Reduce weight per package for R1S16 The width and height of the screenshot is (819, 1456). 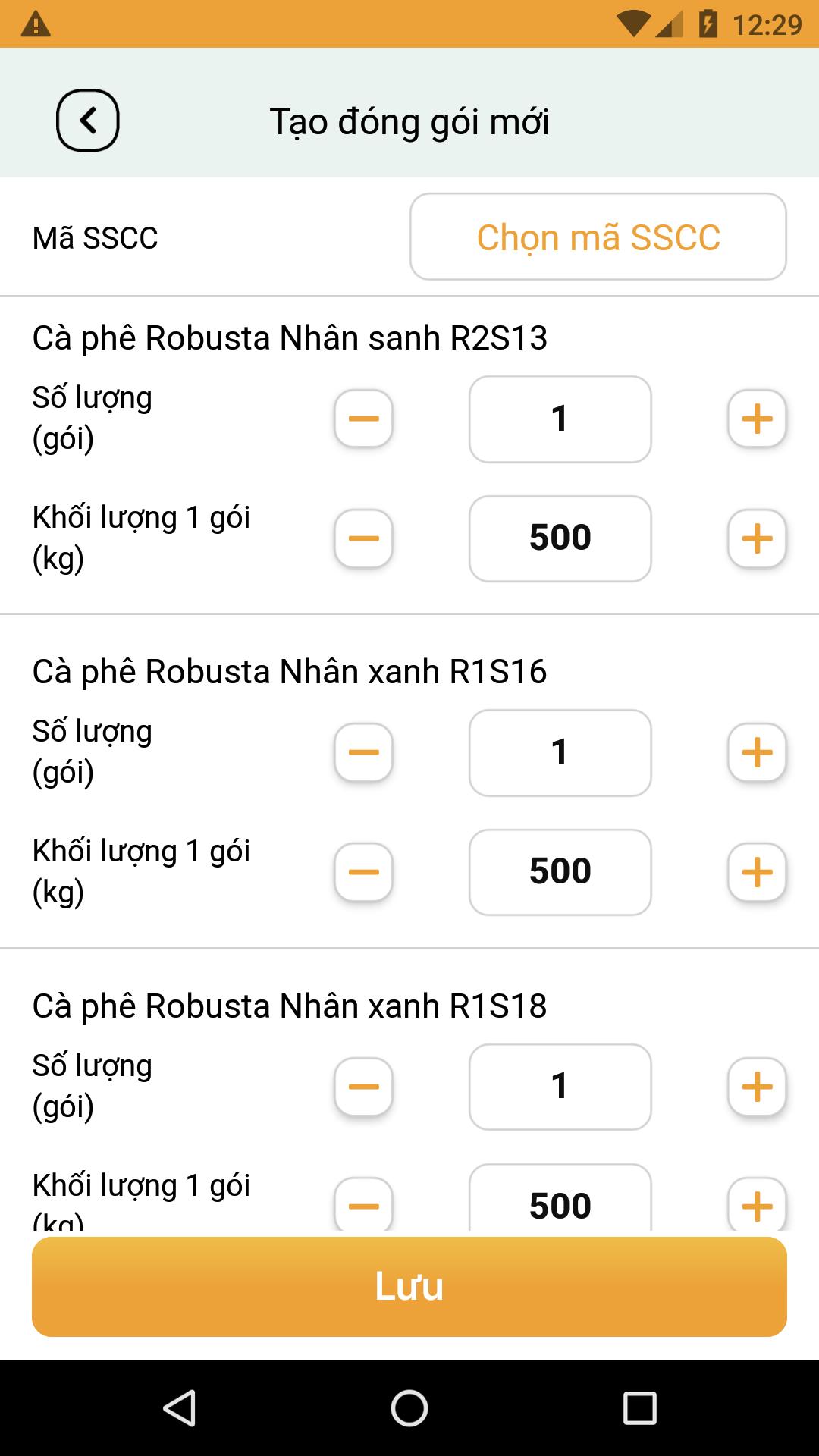click(x=363, y=872)
